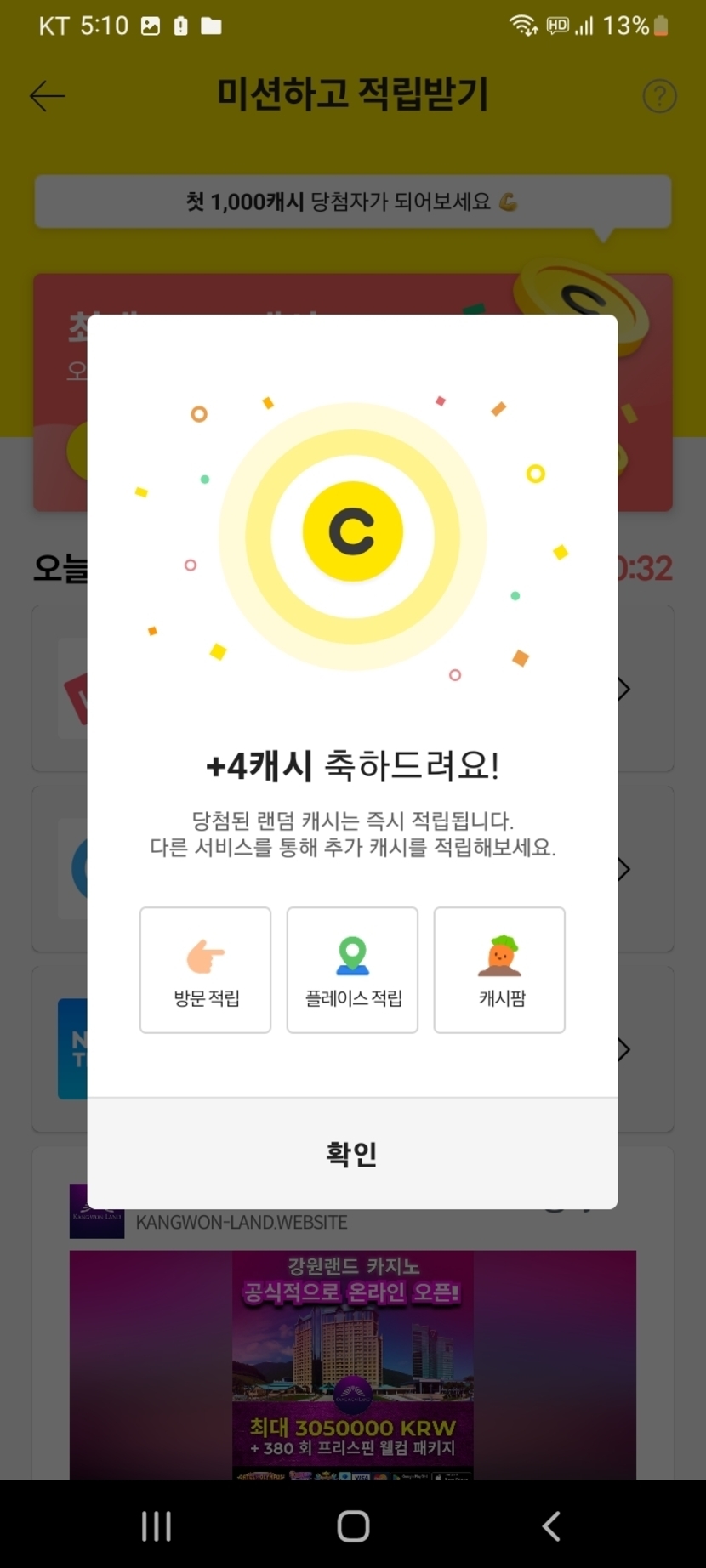Screen dimensions: 706x1568
Task: Open 방문 적립 service
Action: [x=205, y=970]
